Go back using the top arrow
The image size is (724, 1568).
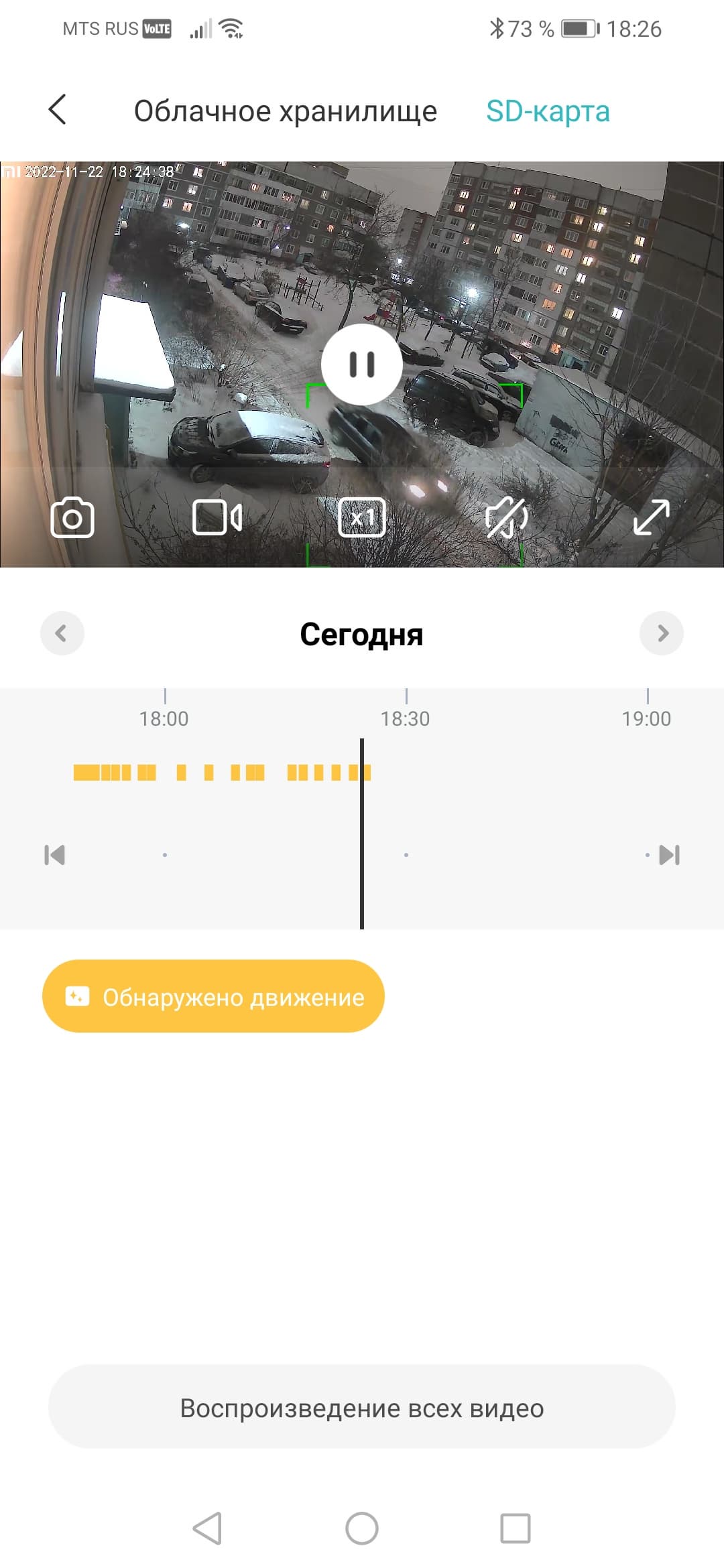(58, 110)
